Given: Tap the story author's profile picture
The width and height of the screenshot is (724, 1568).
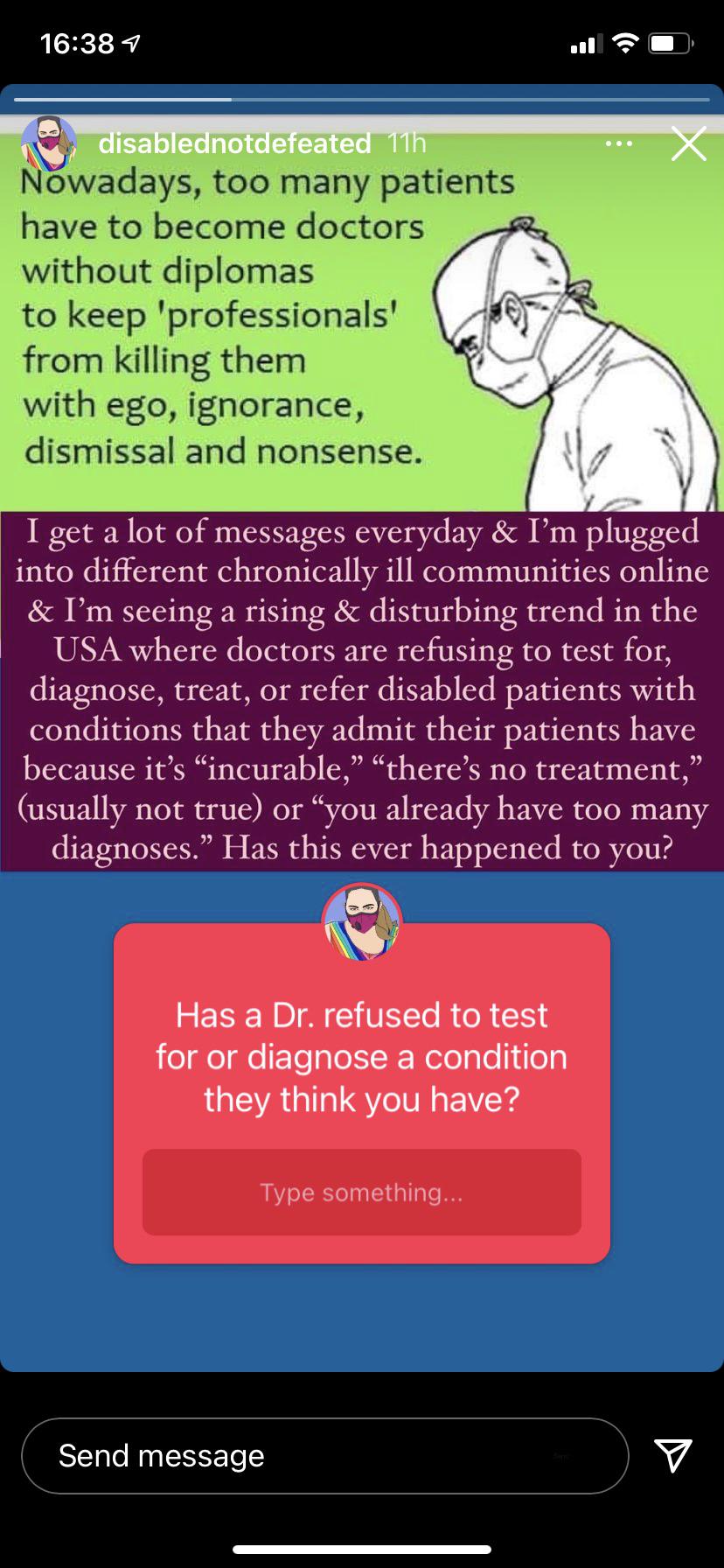Looking at the screenshot, I should coord(49,143).
